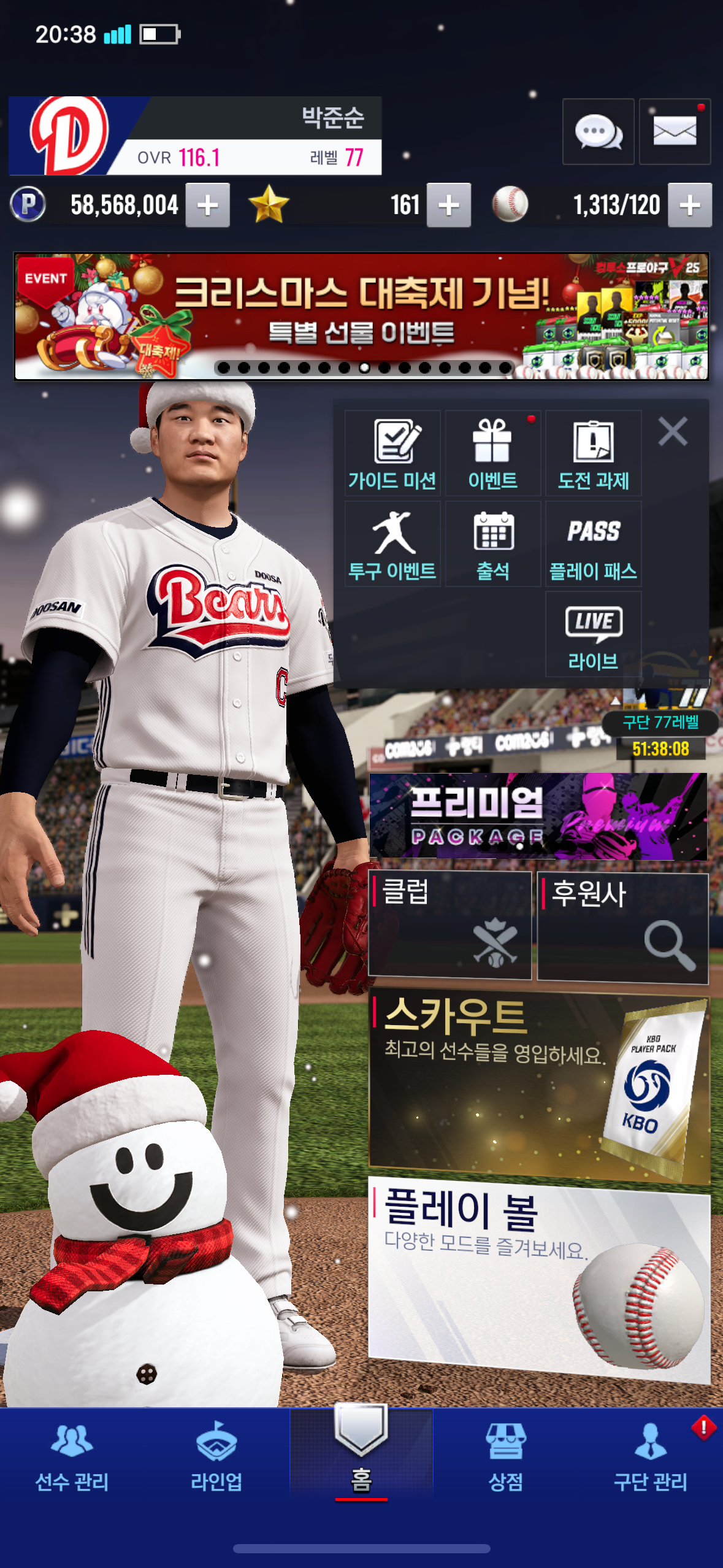This screenshot has height=1568, width=723.
Task: Open the 이벤트 gift menu
Action: pos(493,454)
